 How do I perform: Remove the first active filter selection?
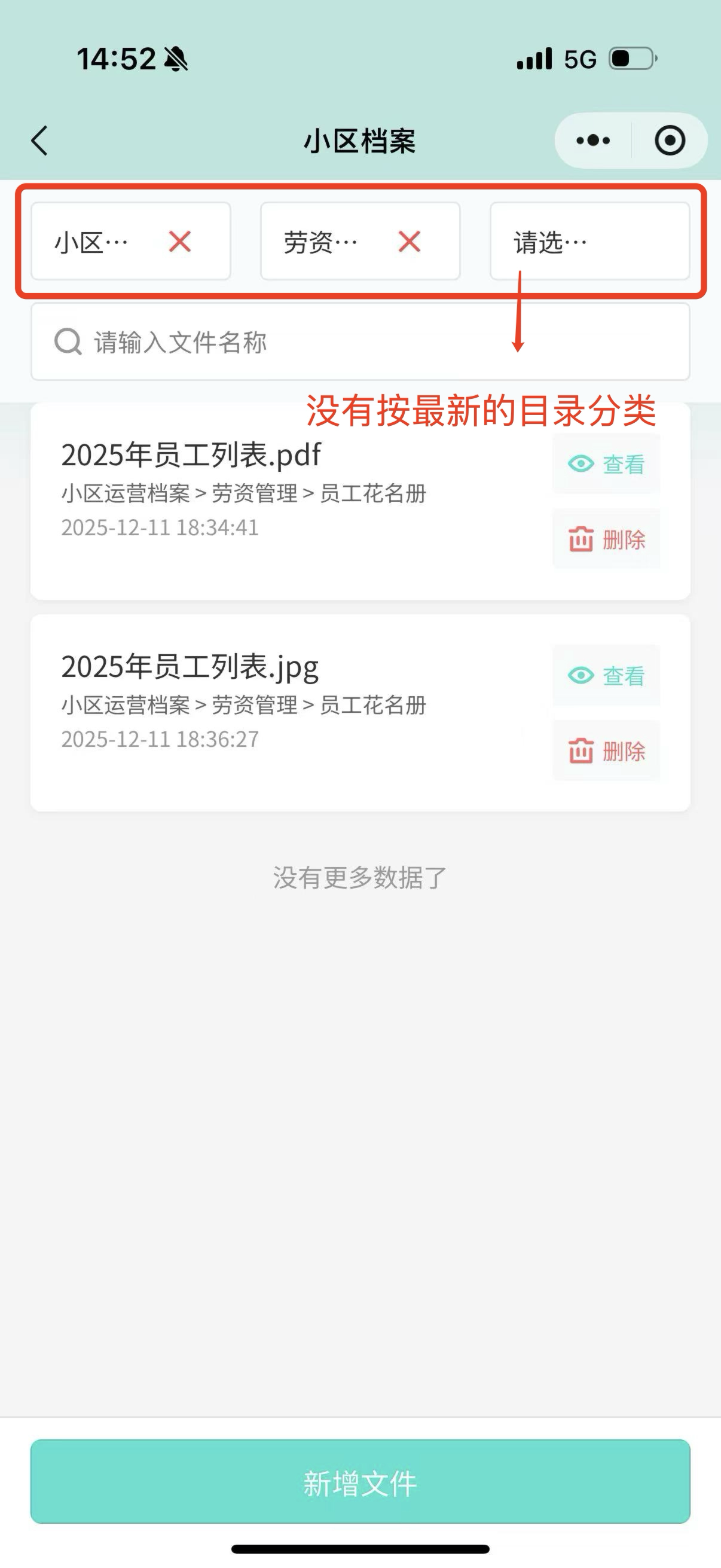pyautogui.click(x=181, y=242)
